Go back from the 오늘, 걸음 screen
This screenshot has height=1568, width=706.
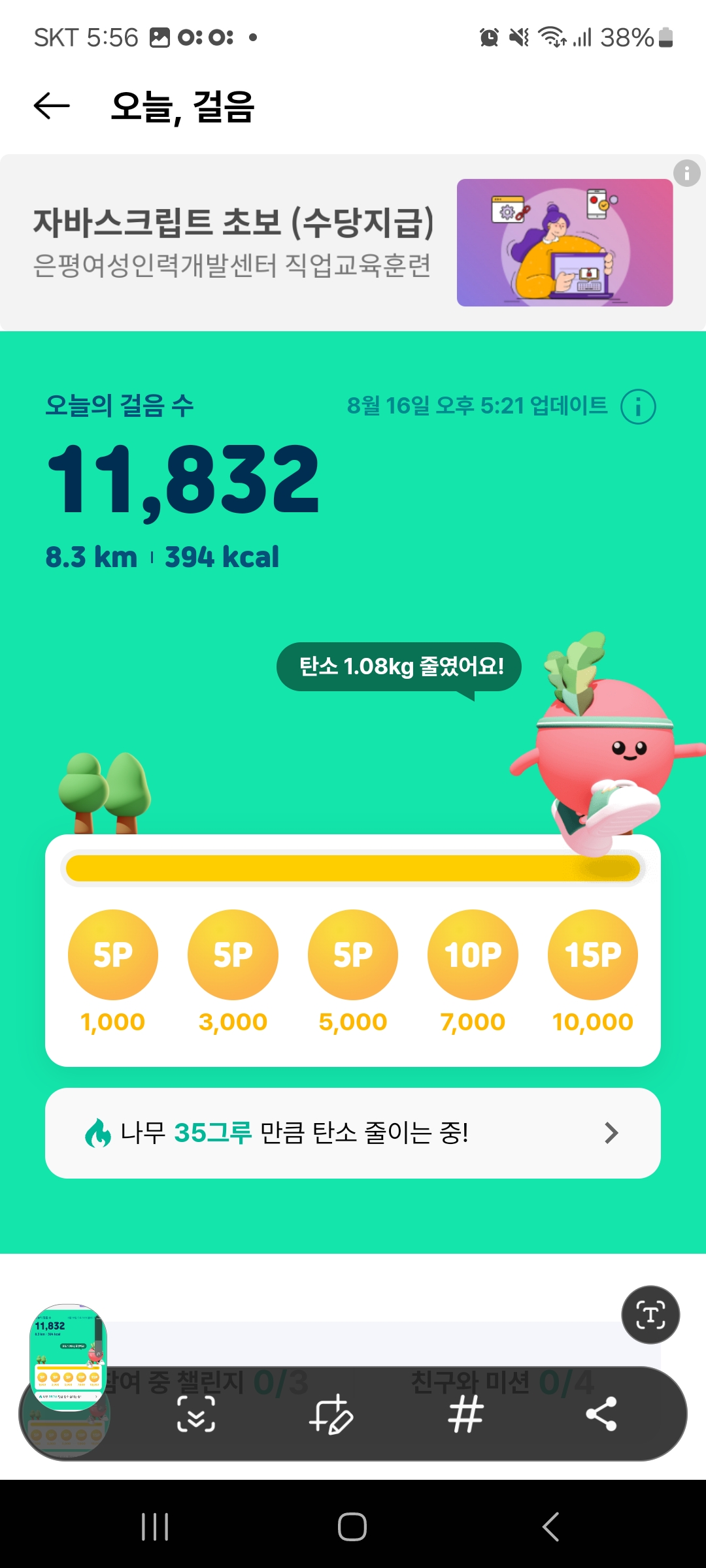[52, 106]
